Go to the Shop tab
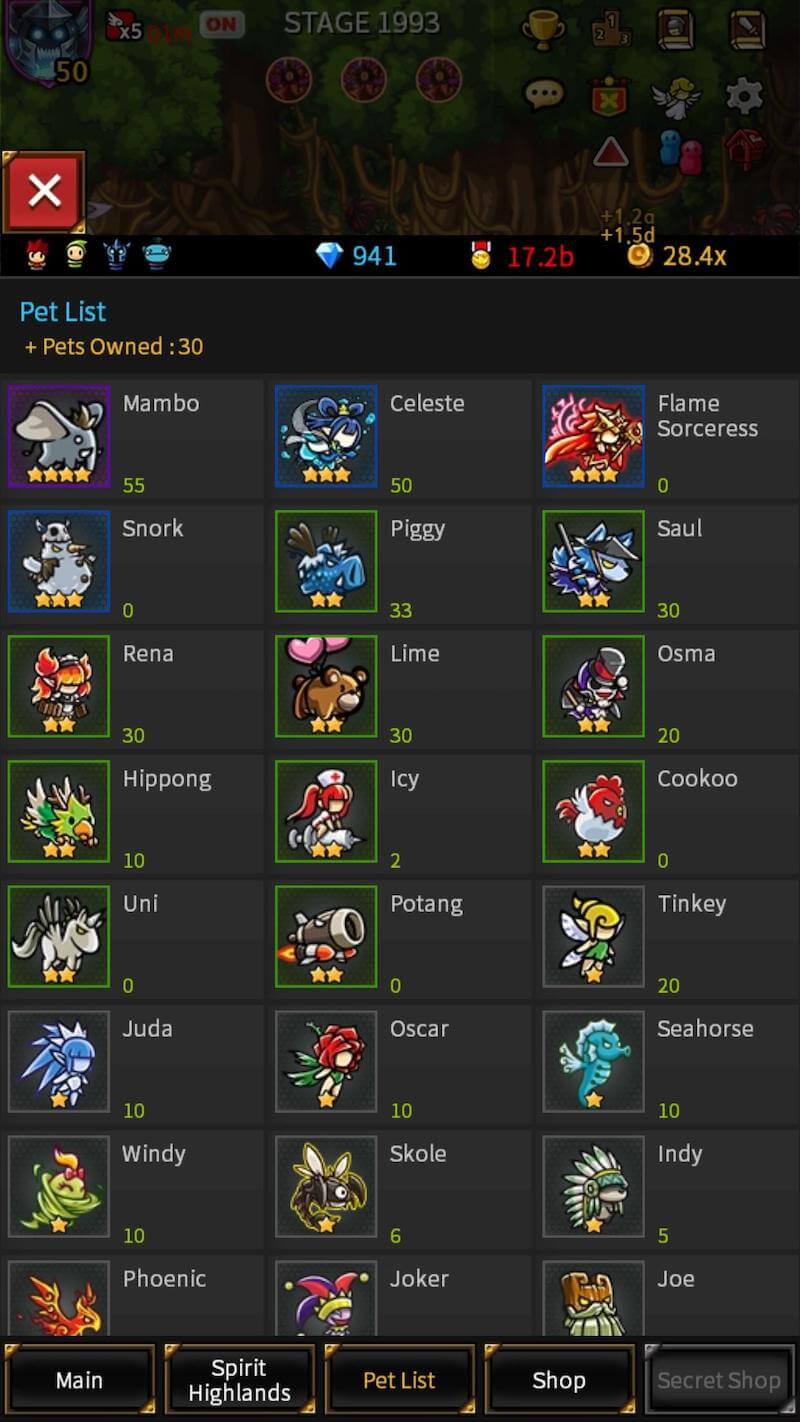The image size is (800, 1422). [x=559, y=1380]
